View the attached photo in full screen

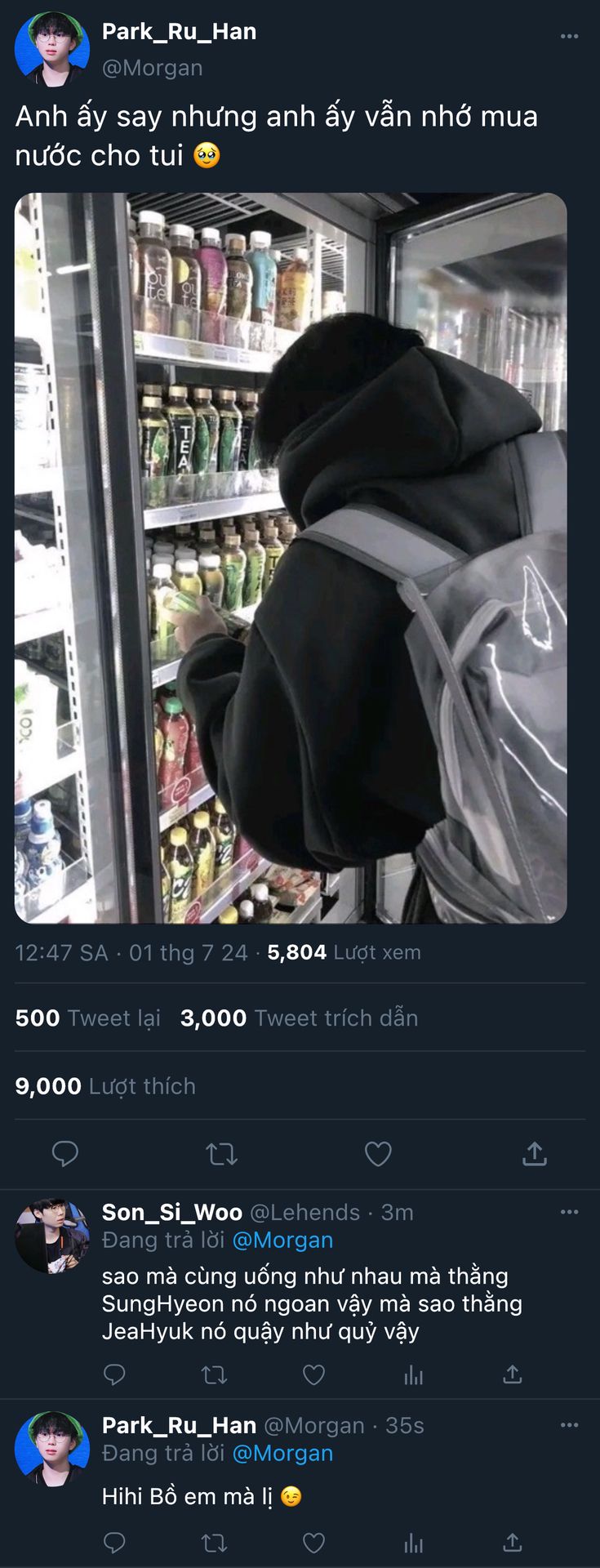[x=291, y=558]
